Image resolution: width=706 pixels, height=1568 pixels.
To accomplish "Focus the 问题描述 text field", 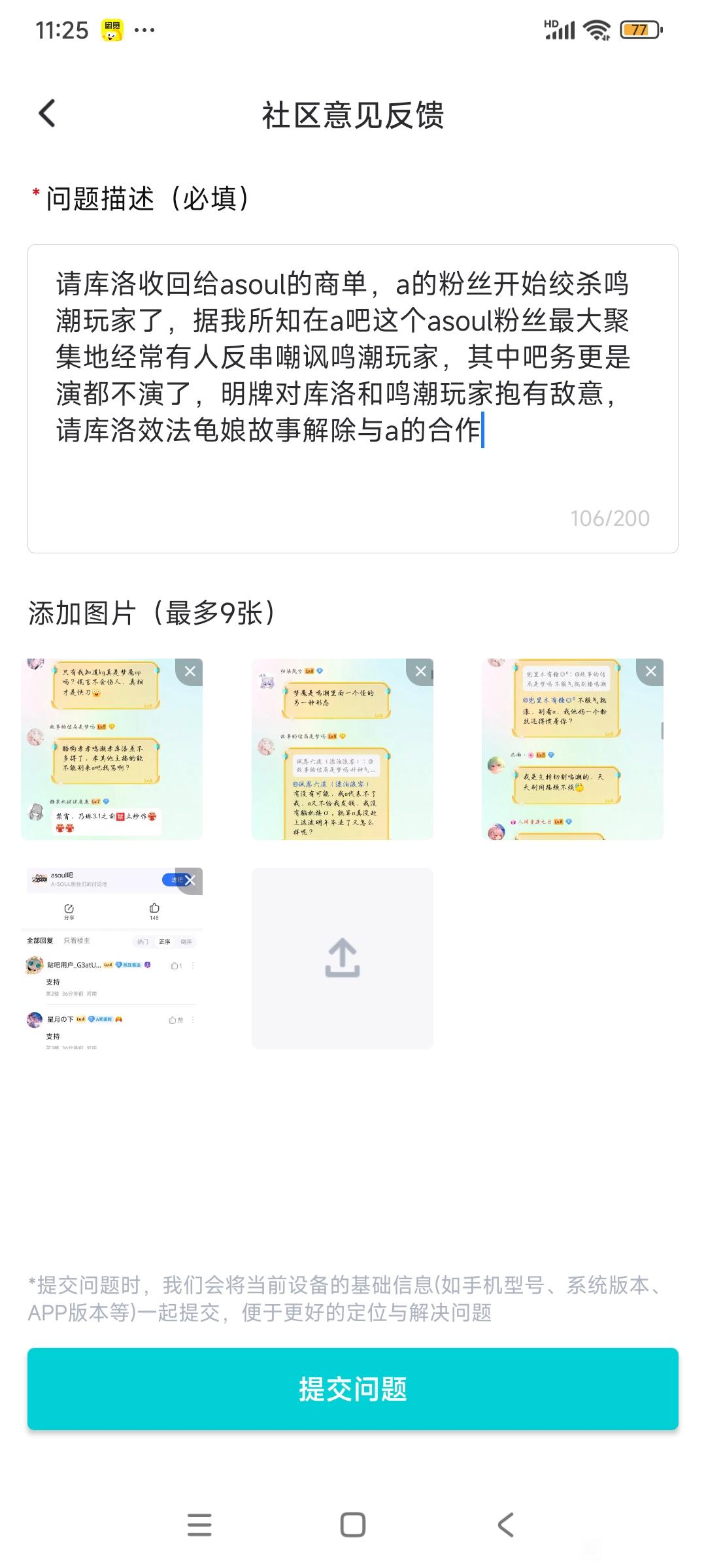I will 352,399.
